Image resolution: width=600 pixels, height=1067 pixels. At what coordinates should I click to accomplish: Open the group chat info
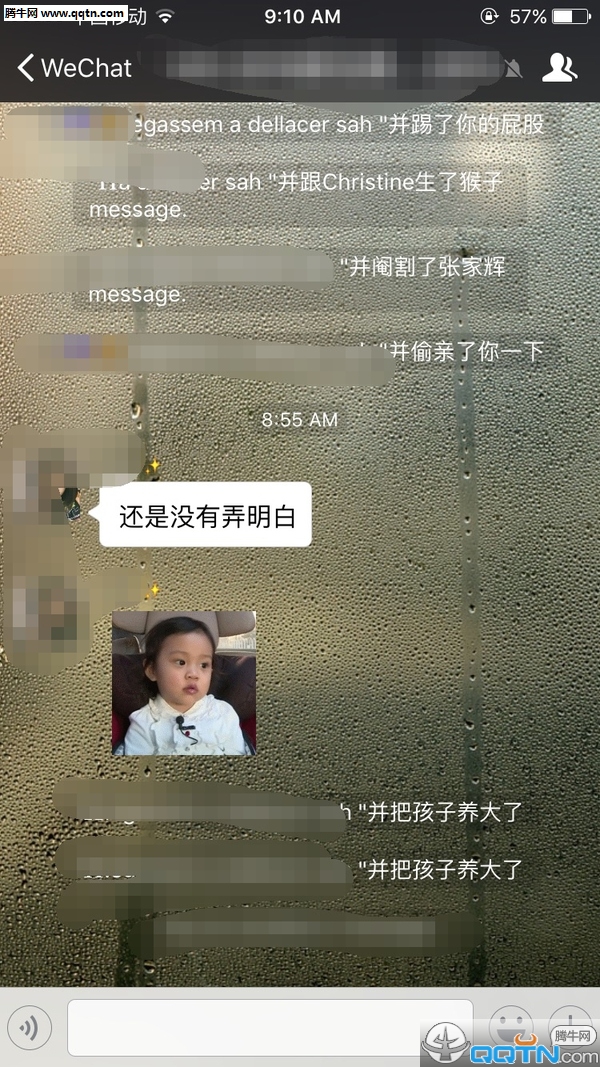(x=559, y=68)
